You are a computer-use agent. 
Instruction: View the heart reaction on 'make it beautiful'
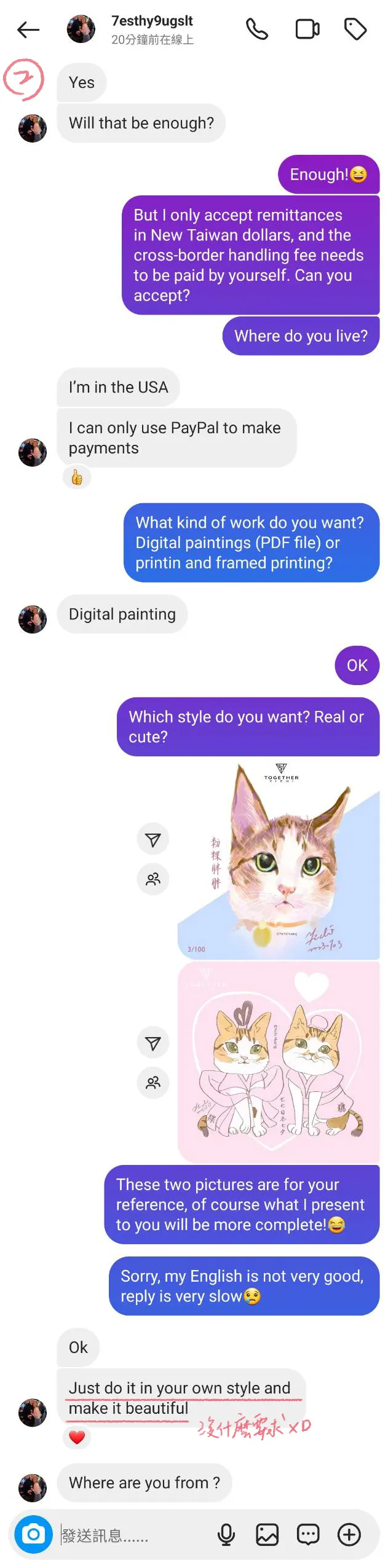[77, 1437]
